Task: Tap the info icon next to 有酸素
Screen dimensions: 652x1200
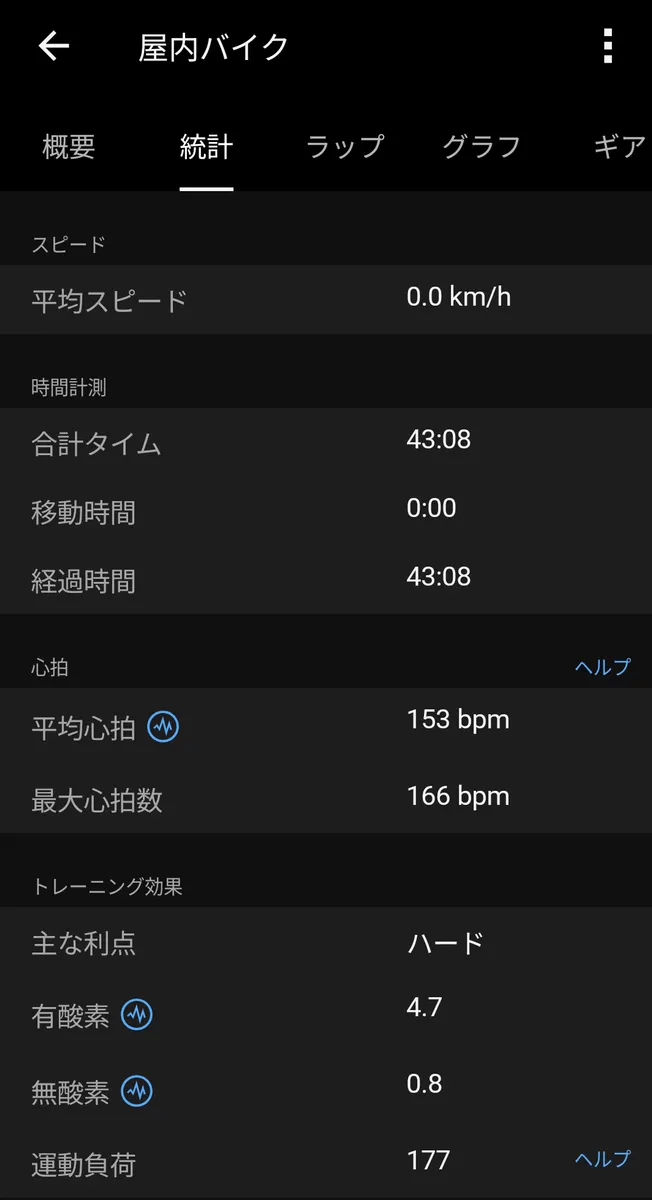Action: pyautogui.click(x=137, y=1015)
